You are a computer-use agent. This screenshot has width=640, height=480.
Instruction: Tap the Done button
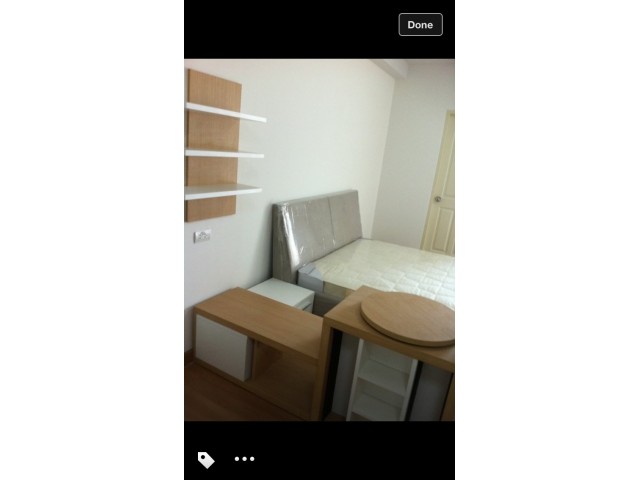pos(420,25)
